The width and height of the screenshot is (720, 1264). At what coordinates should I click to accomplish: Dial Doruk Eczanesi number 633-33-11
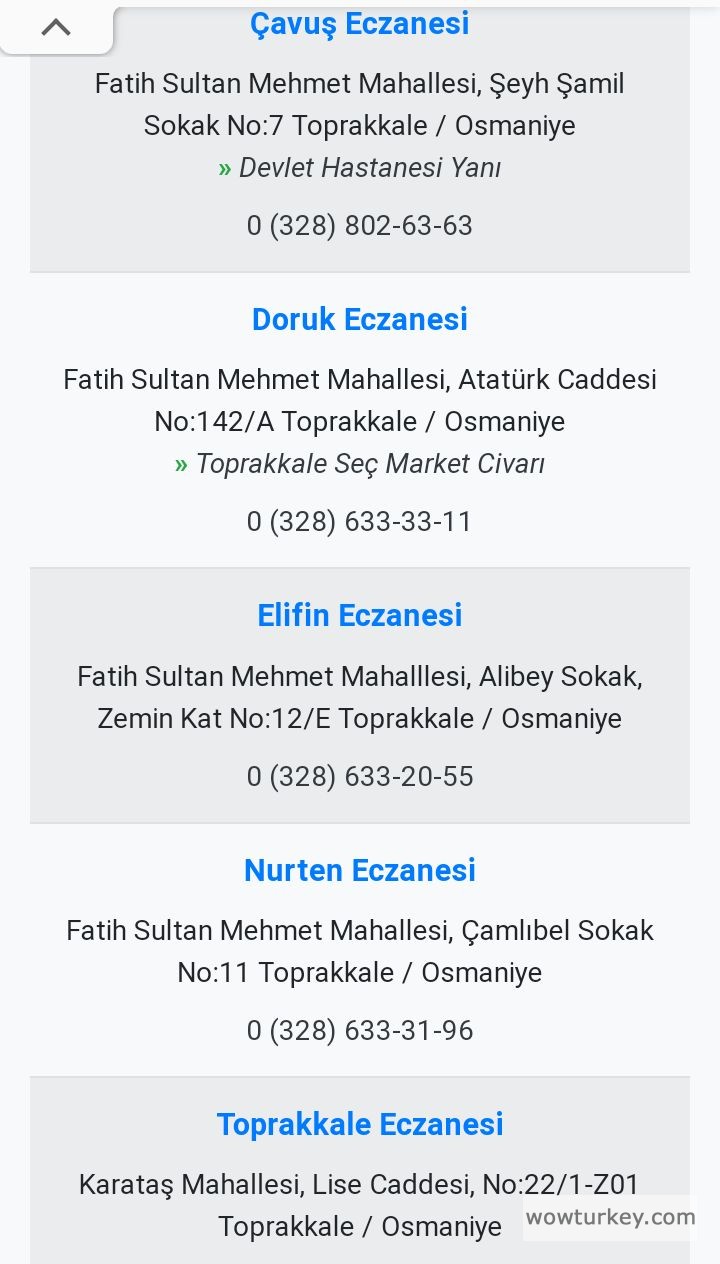click(x=360, y=521)
